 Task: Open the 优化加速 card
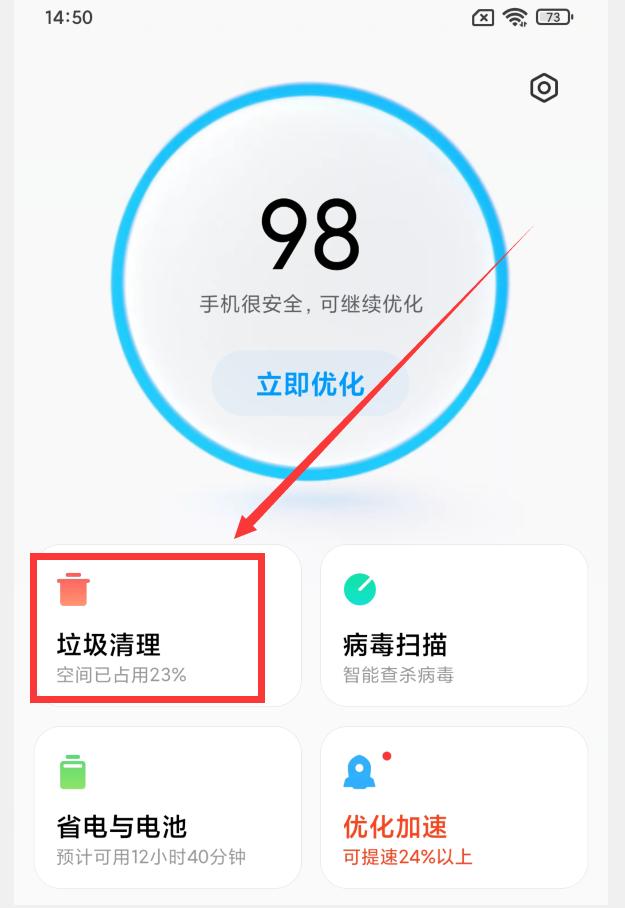(x=453, y=807)
